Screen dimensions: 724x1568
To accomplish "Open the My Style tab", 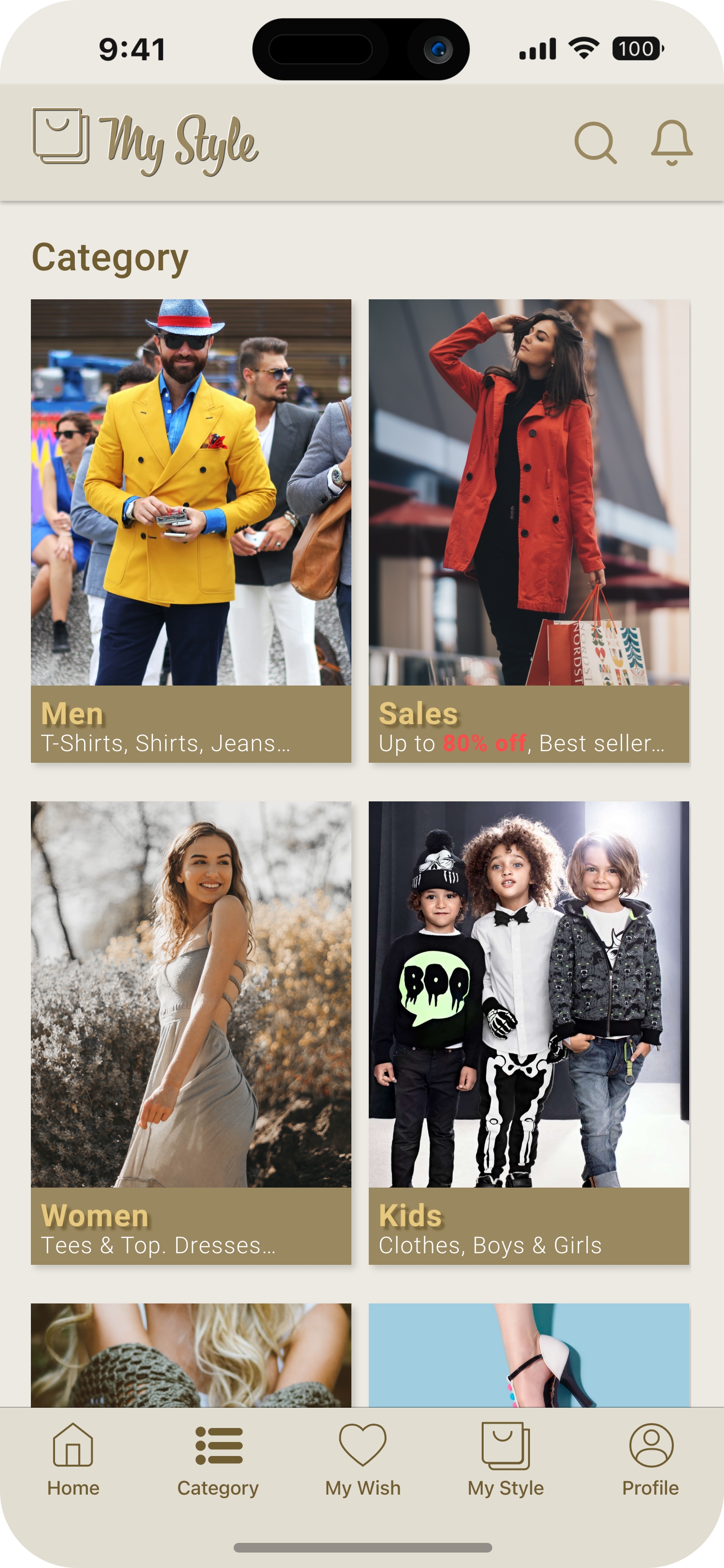I will tap(505, 1460).
